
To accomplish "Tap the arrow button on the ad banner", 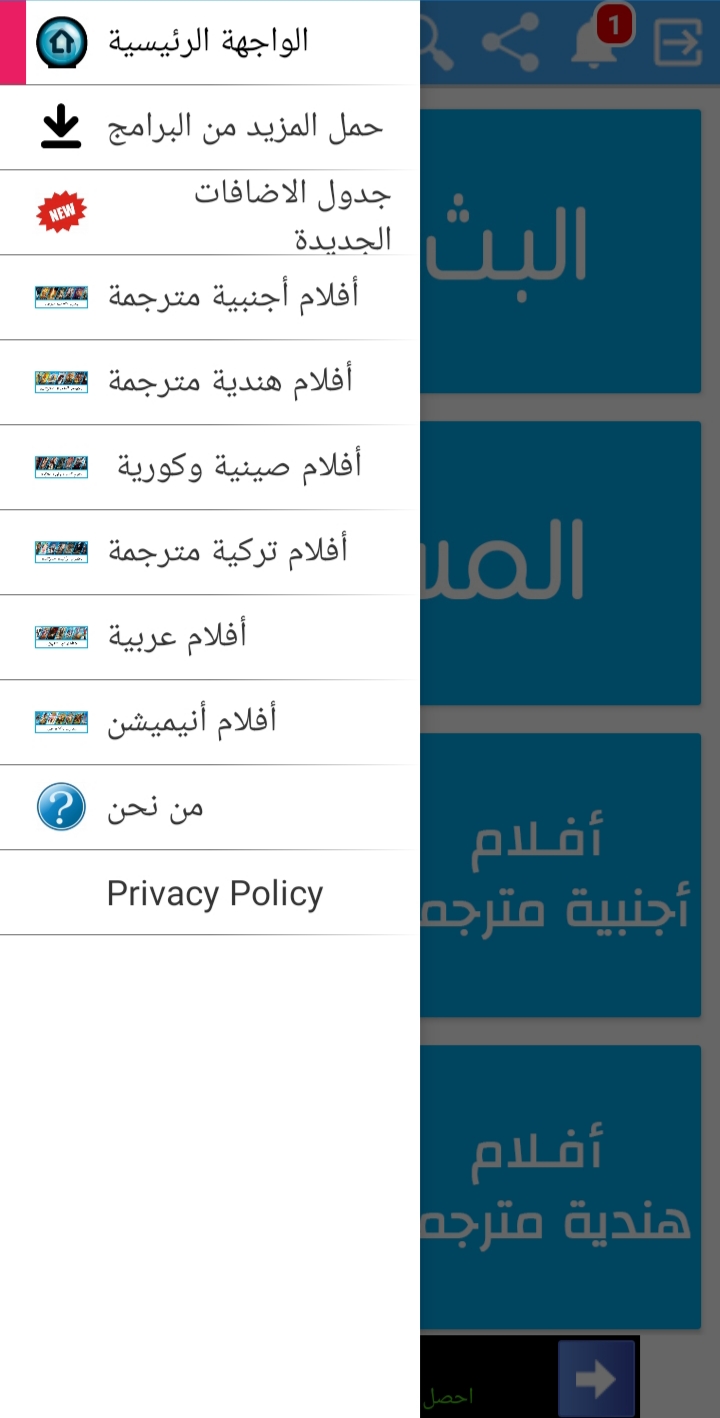I will point(596,1380).
